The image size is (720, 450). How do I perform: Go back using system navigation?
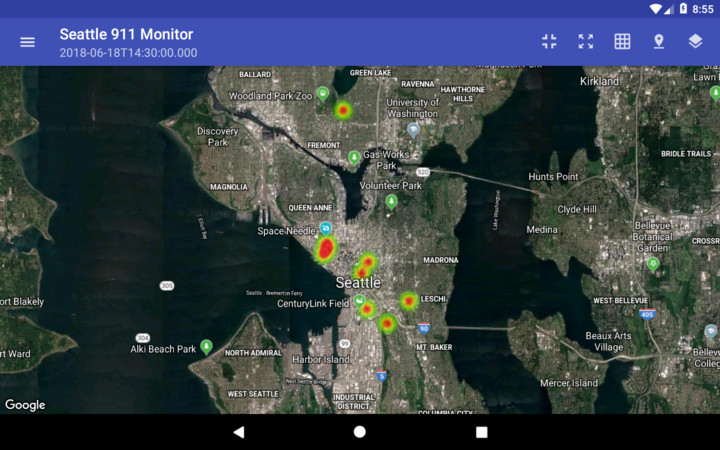tap(238, 432)
